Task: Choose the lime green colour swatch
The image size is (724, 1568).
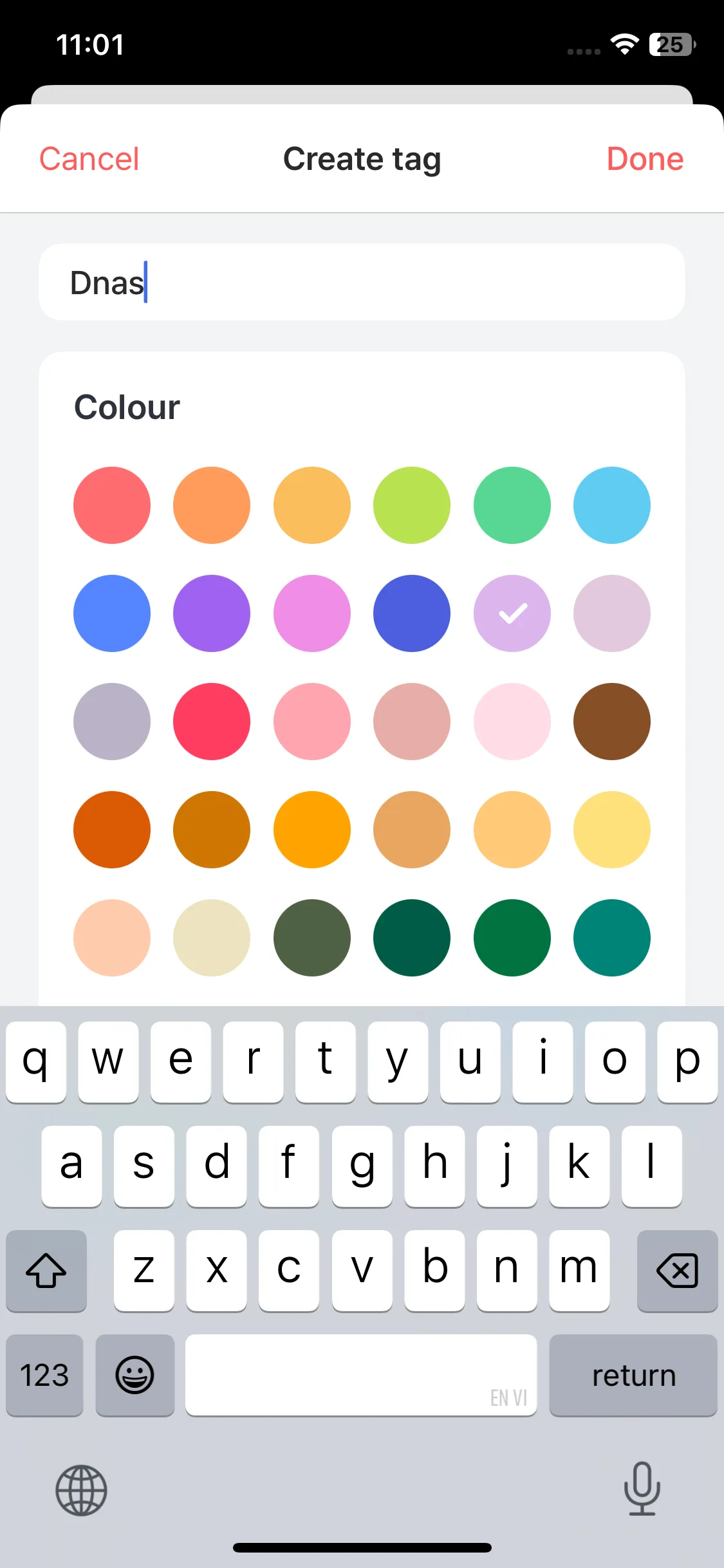Action: tap(412, 505)
